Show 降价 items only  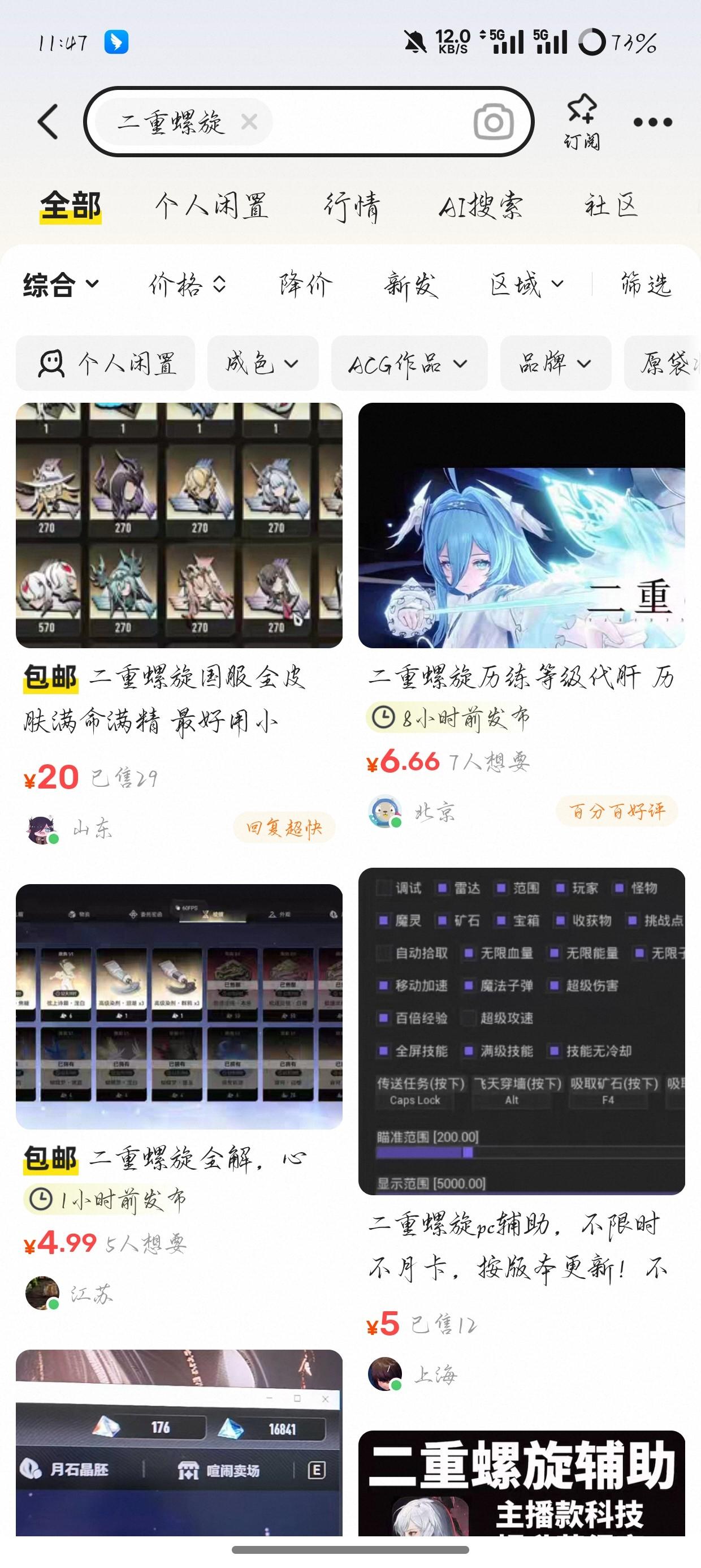click(x=305, y=285)
